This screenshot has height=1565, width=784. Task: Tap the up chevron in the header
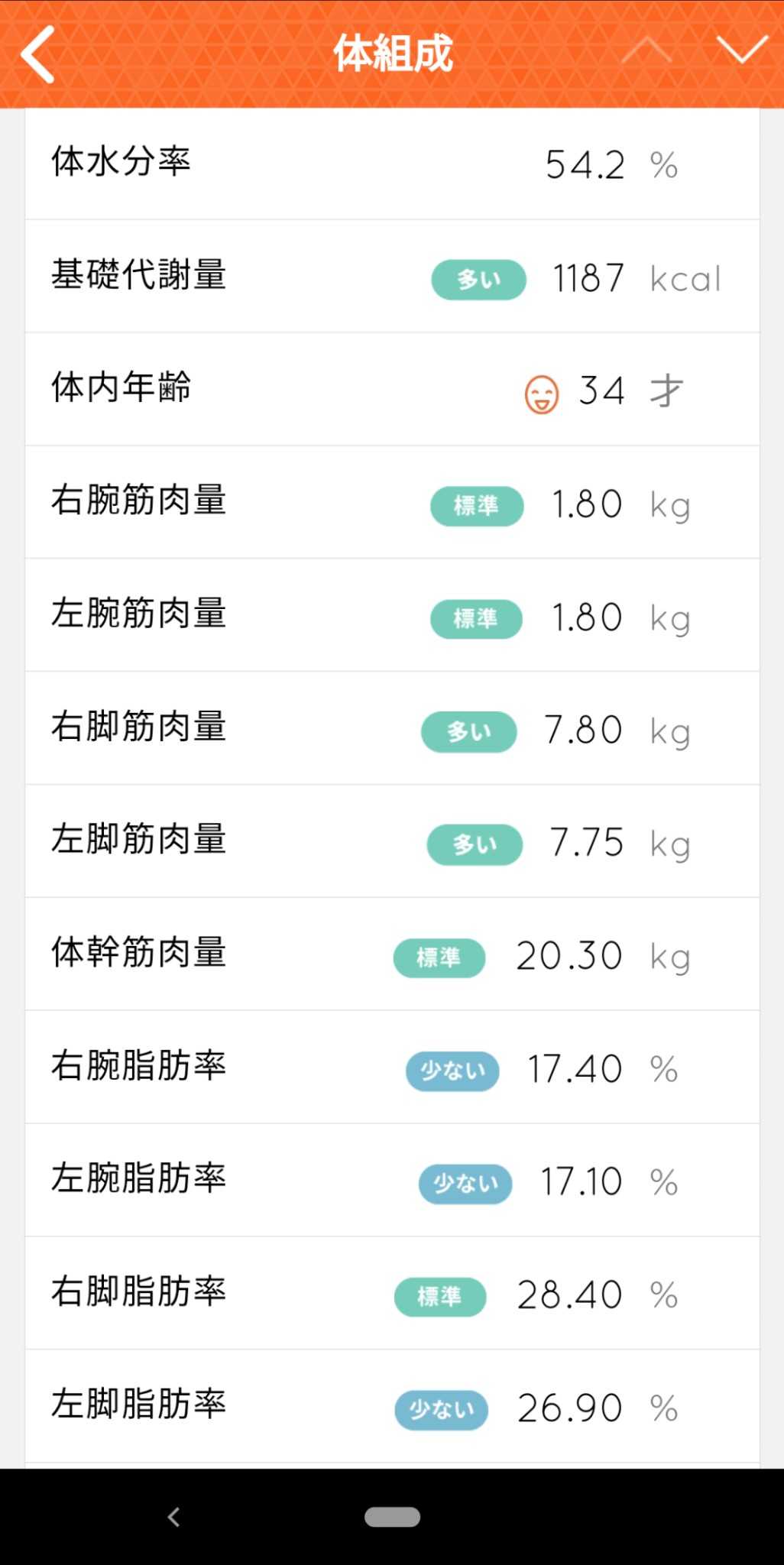click(647, 50)
